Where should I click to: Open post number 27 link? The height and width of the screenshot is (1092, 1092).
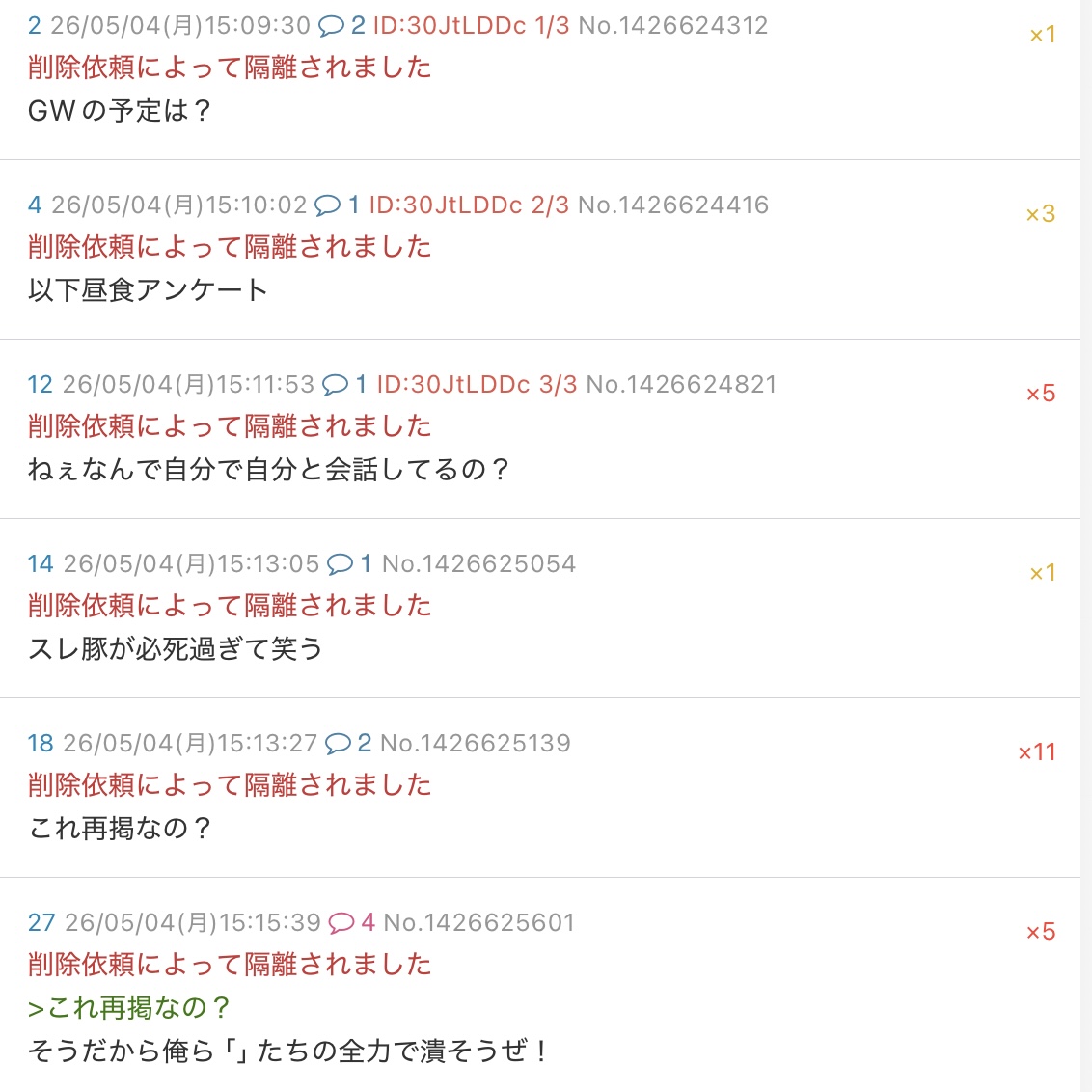coord(41,923)
